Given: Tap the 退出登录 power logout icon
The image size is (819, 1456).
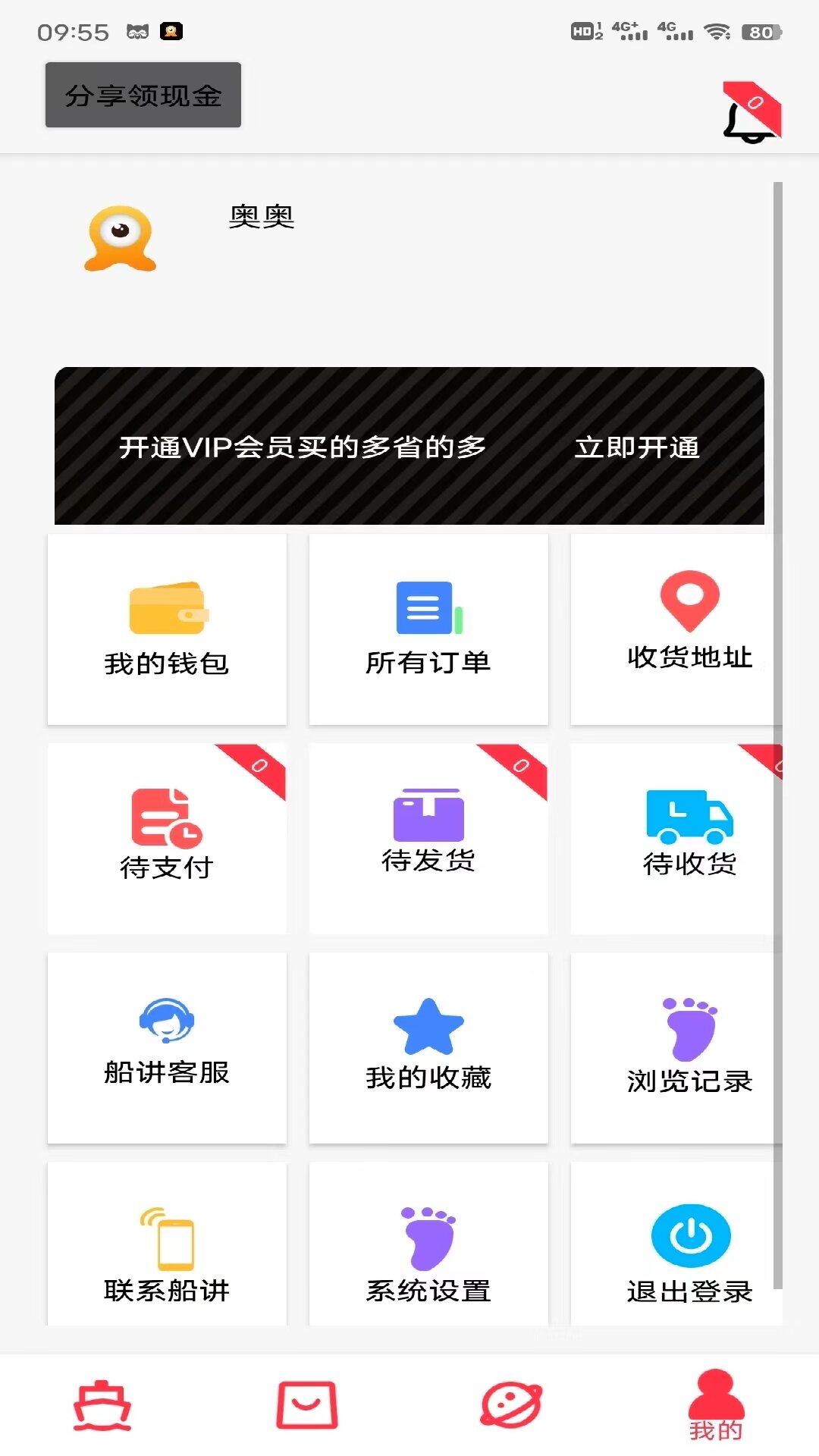Looking at the screenshot, I should (687, 1232).
